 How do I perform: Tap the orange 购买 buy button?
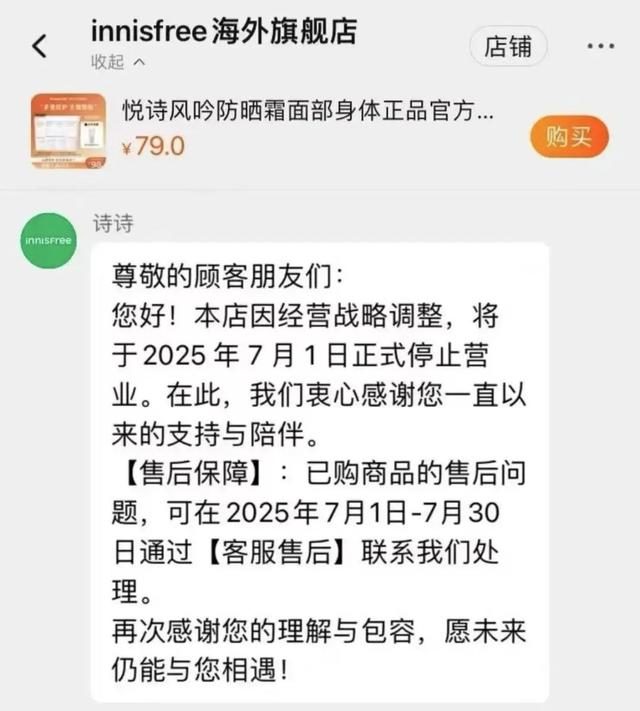click(x=569, y=136)
